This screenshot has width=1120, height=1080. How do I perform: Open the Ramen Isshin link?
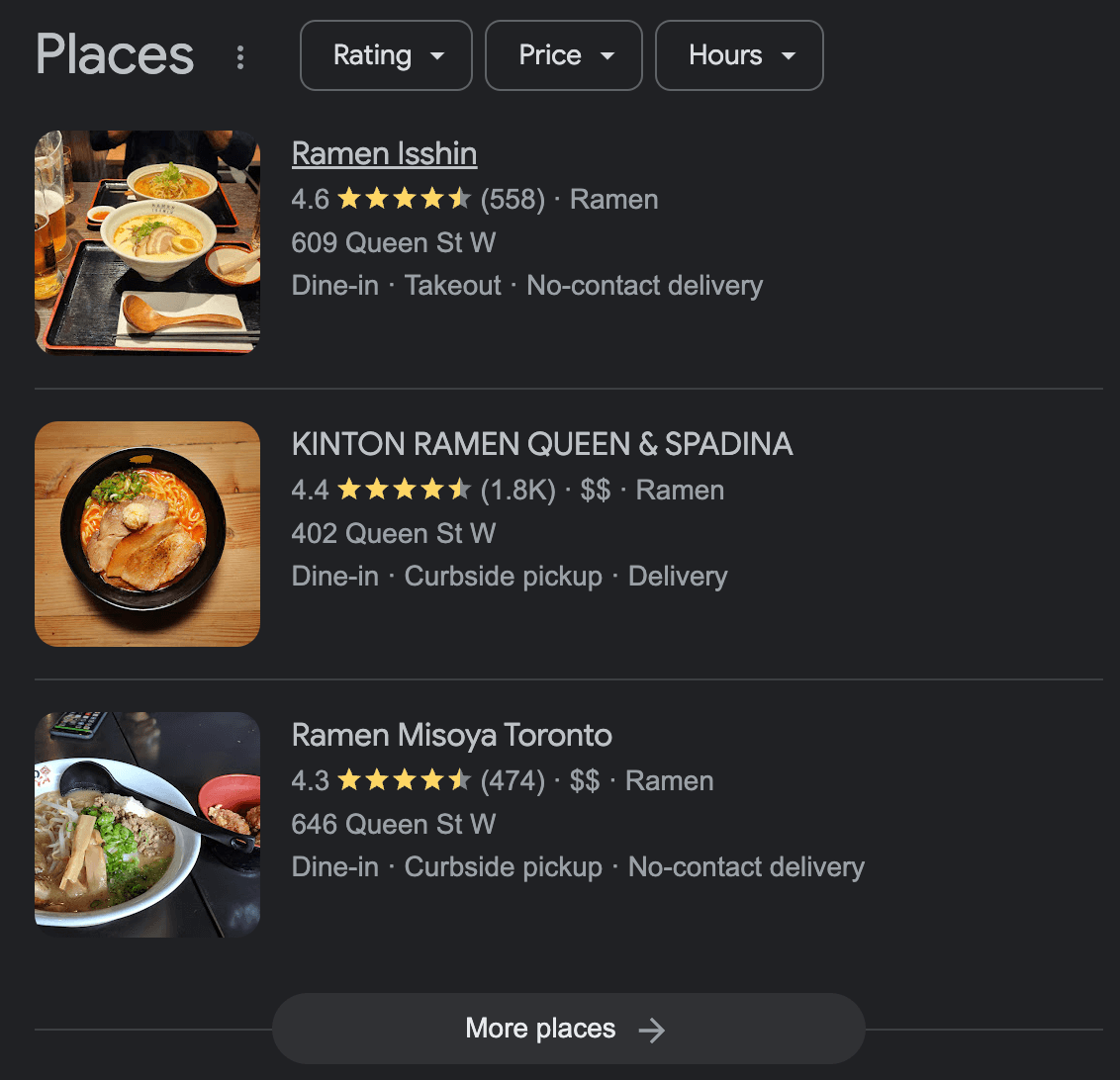coord(384,154)
